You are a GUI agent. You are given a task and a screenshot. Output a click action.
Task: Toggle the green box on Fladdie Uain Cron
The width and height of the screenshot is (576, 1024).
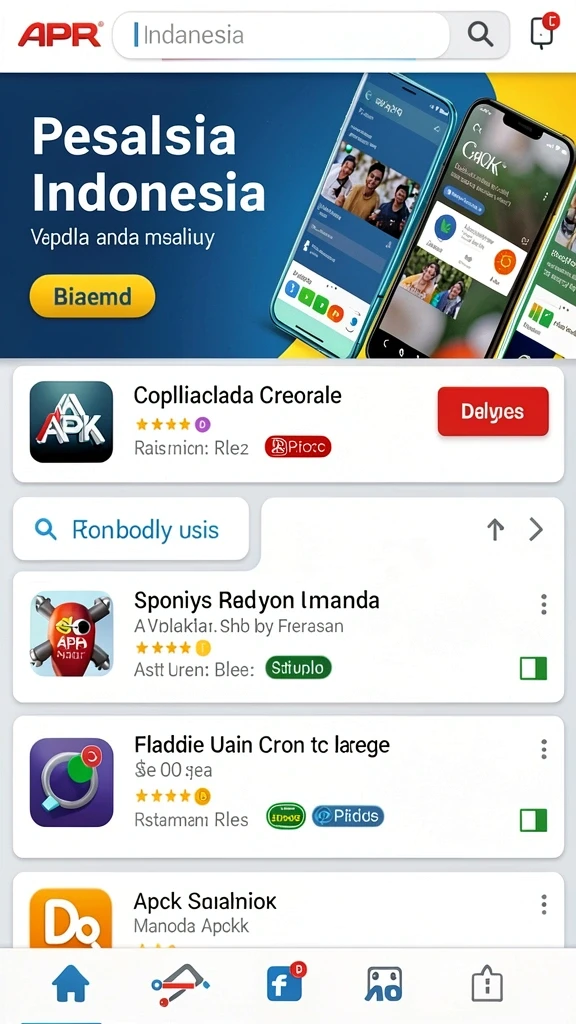533,820
